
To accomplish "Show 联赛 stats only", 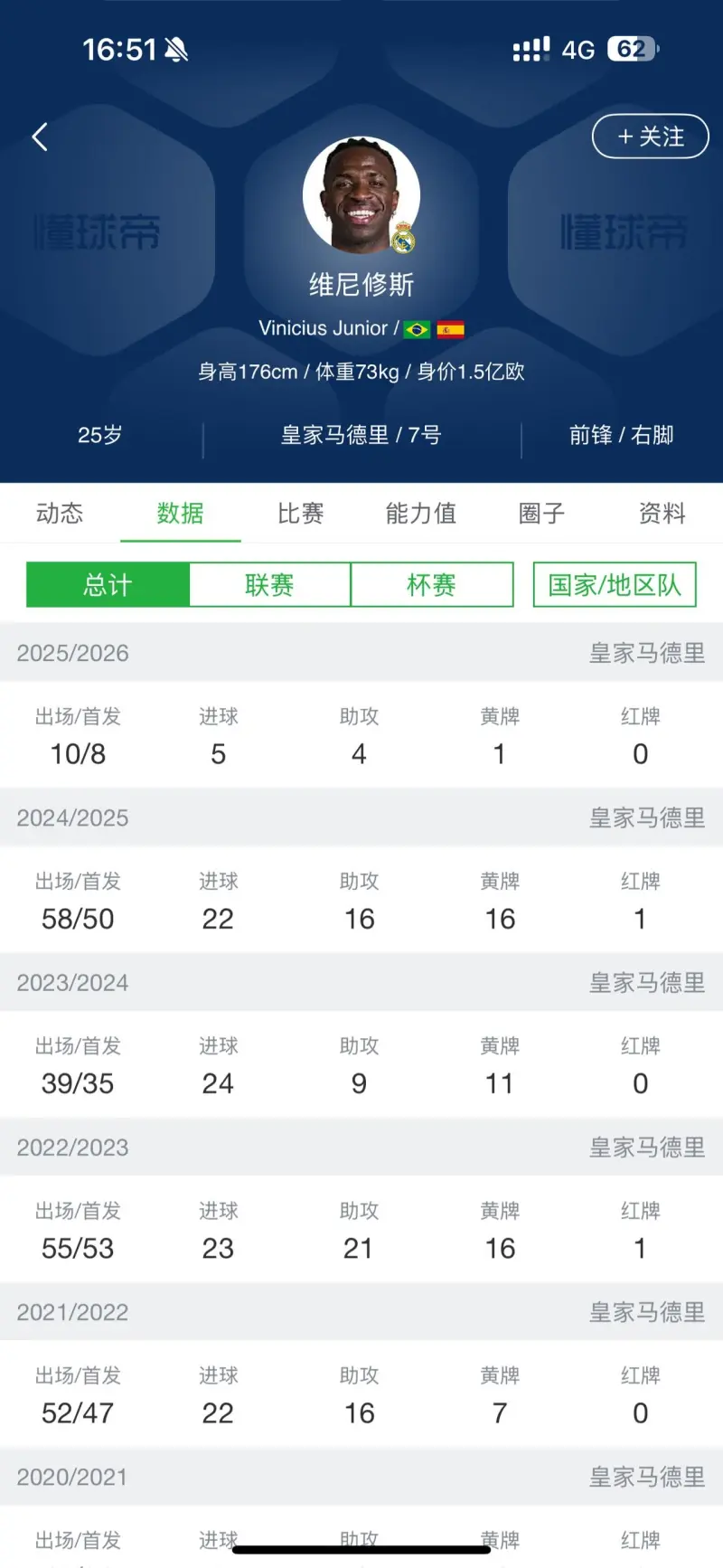I will click(269, 585).
